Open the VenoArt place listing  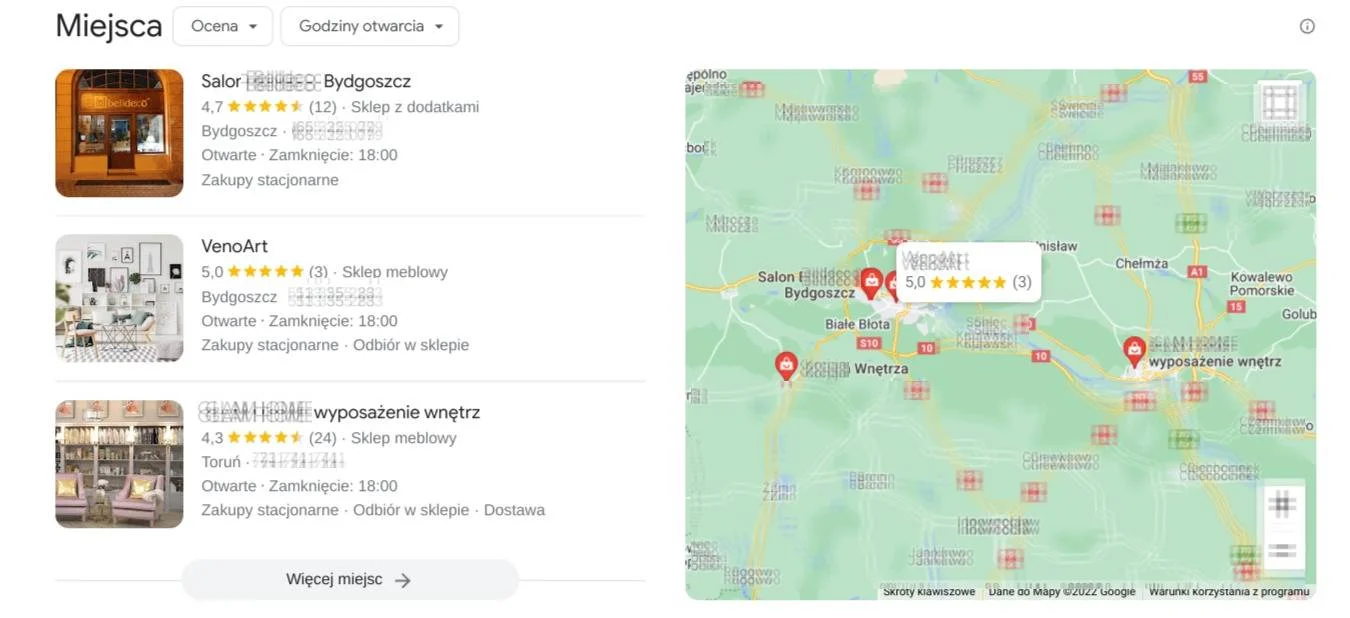[x=234, y=246]
